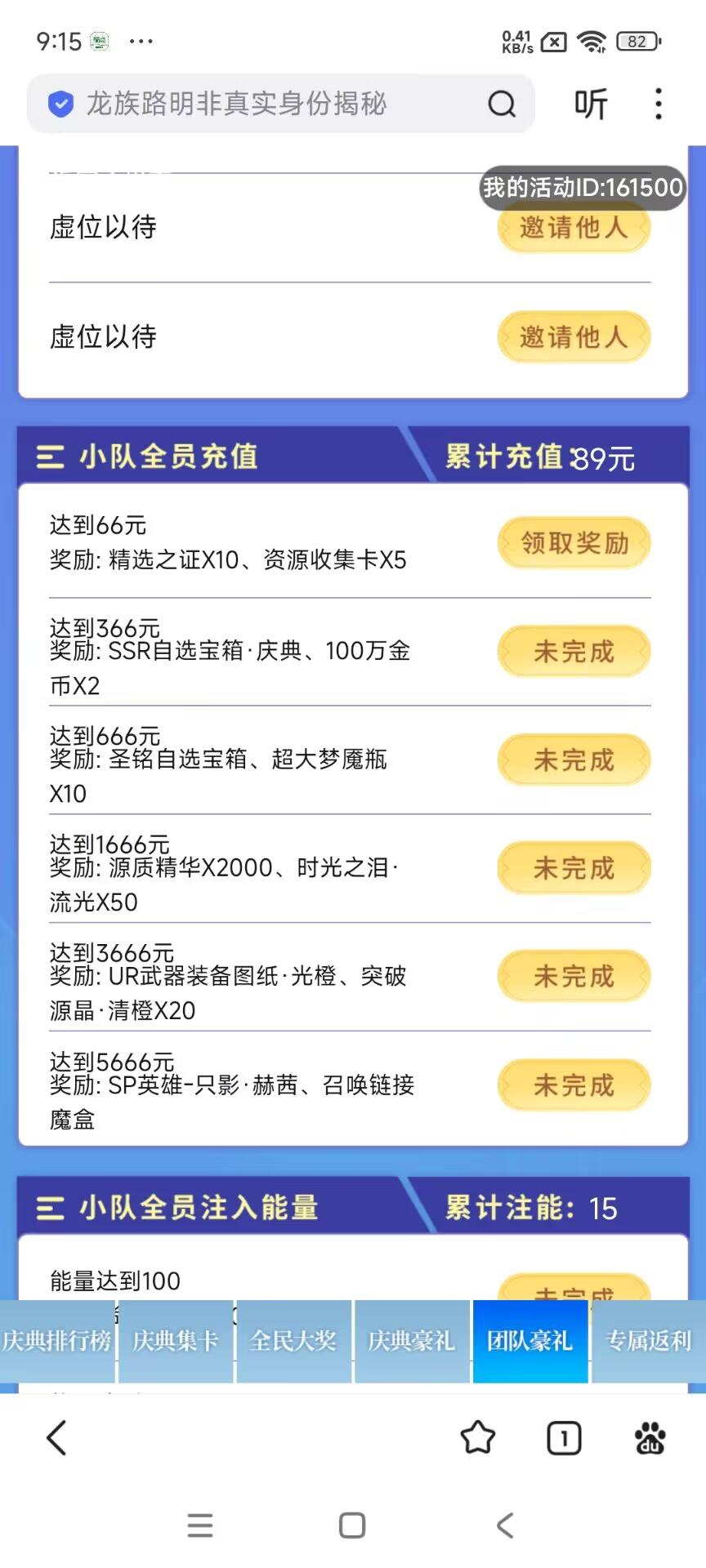Go back with the browser back arrow

[x=56, y=1438]
